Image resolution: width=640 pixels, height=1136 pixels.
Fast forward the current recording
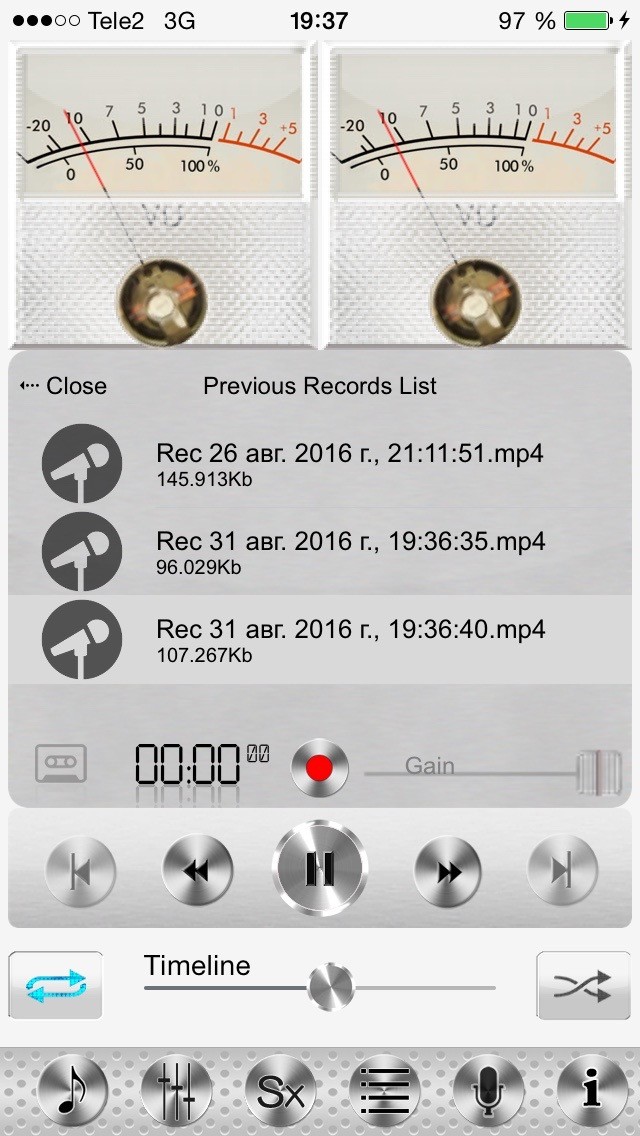(448, 871)
